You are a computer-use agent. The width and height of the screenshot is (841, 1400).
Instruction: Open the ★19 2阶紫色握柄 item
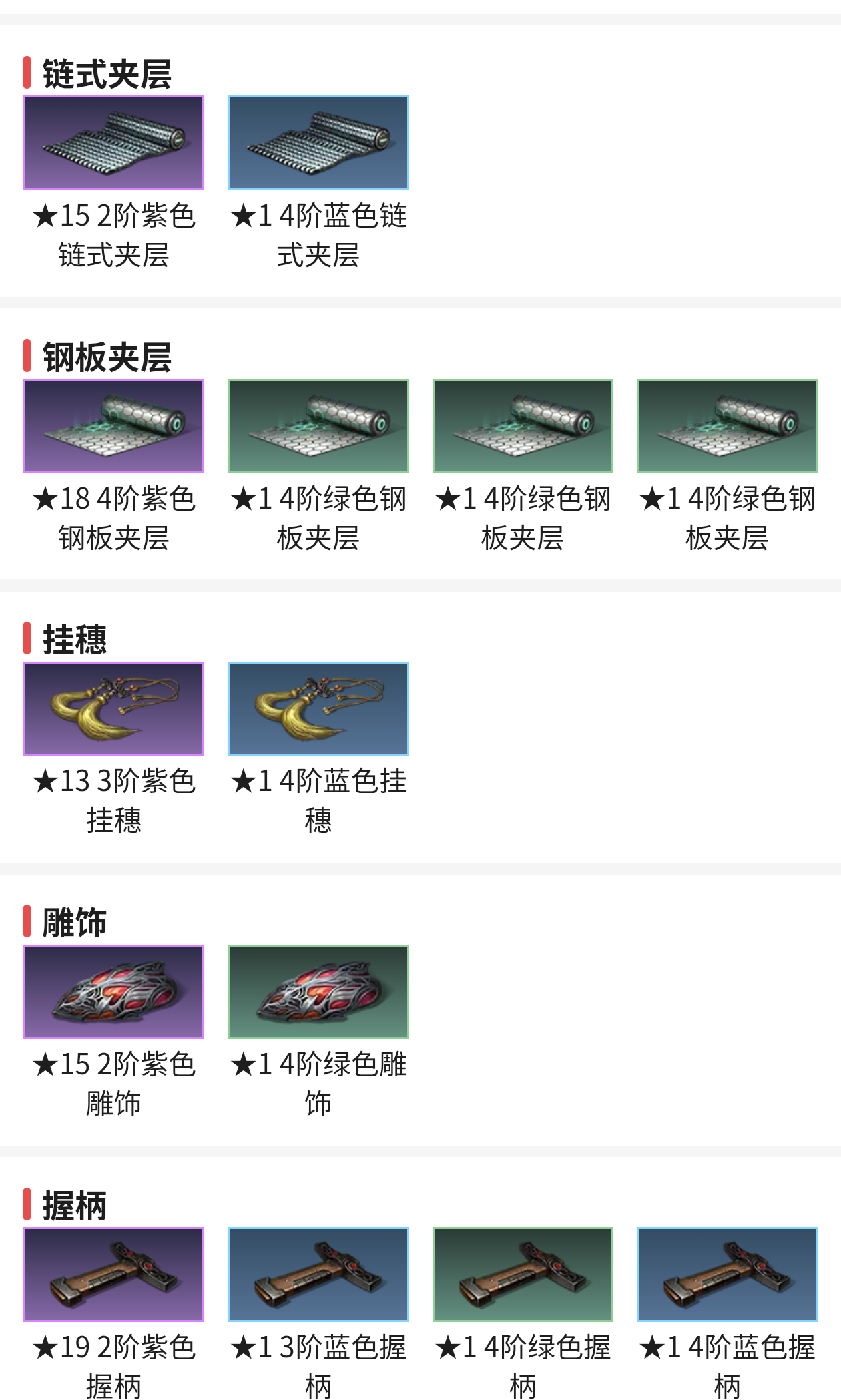113,1274
